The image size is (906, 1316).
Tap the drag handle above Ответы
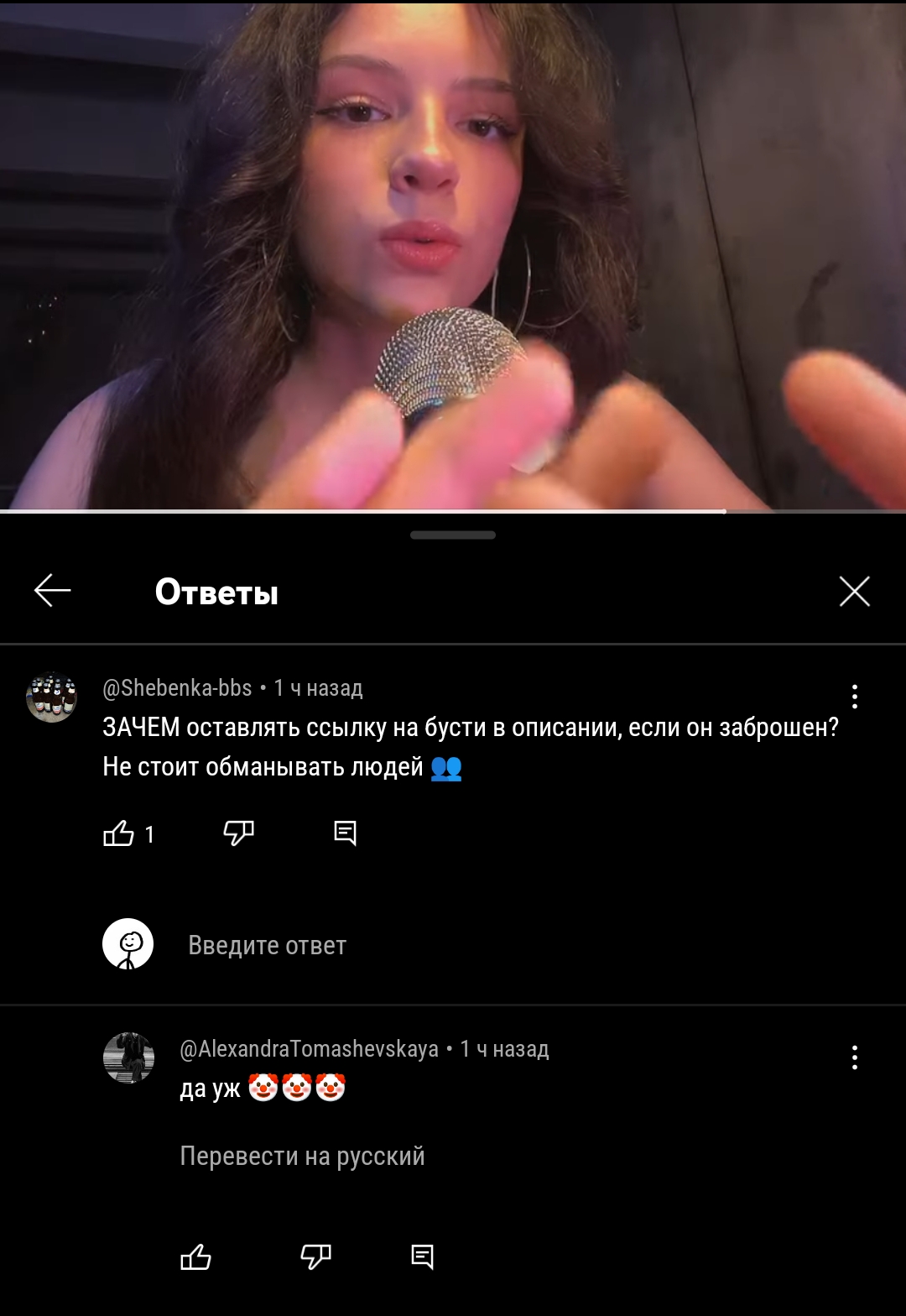pos(453,535)
